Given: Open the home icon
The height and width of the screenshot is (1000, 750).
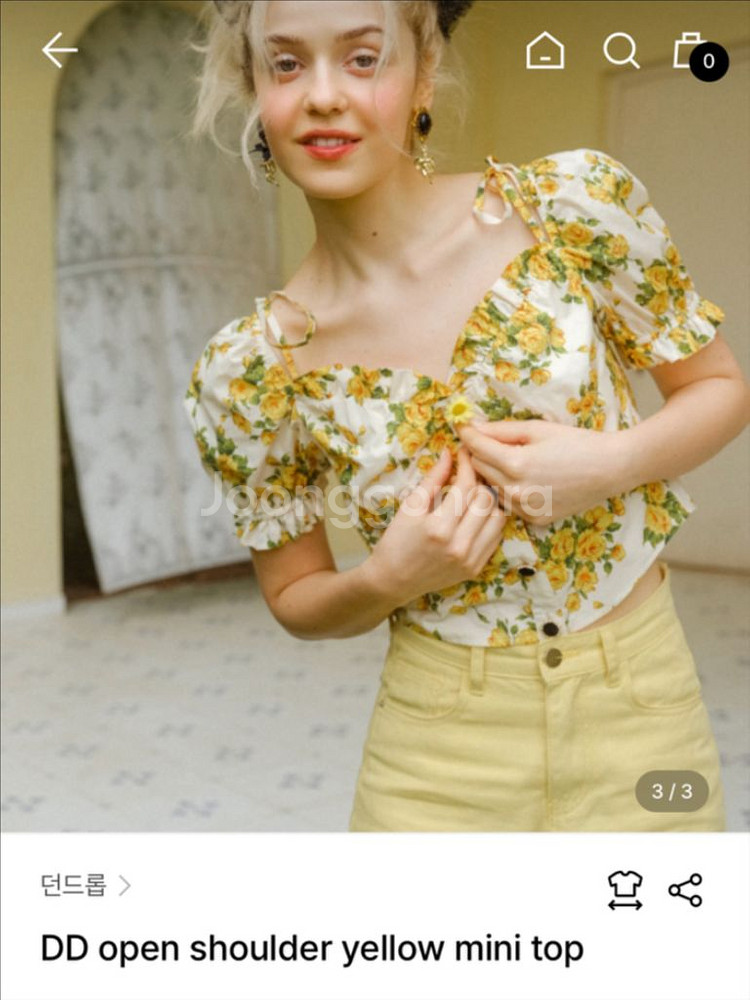Looking at the screenshot, I should coord(545,50).
